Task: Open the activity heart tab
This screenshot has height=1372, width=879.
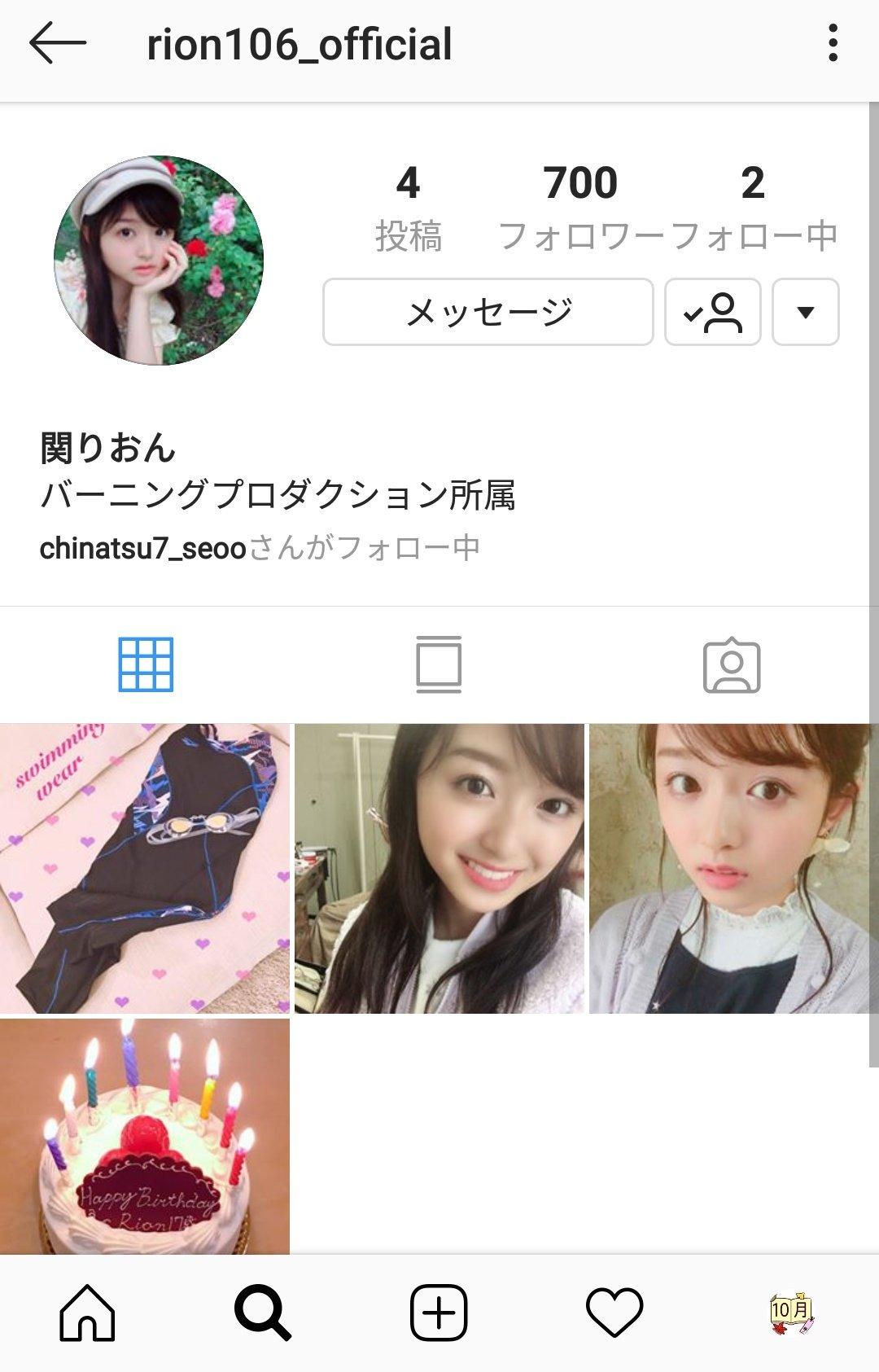Action: click(614, 1313)
